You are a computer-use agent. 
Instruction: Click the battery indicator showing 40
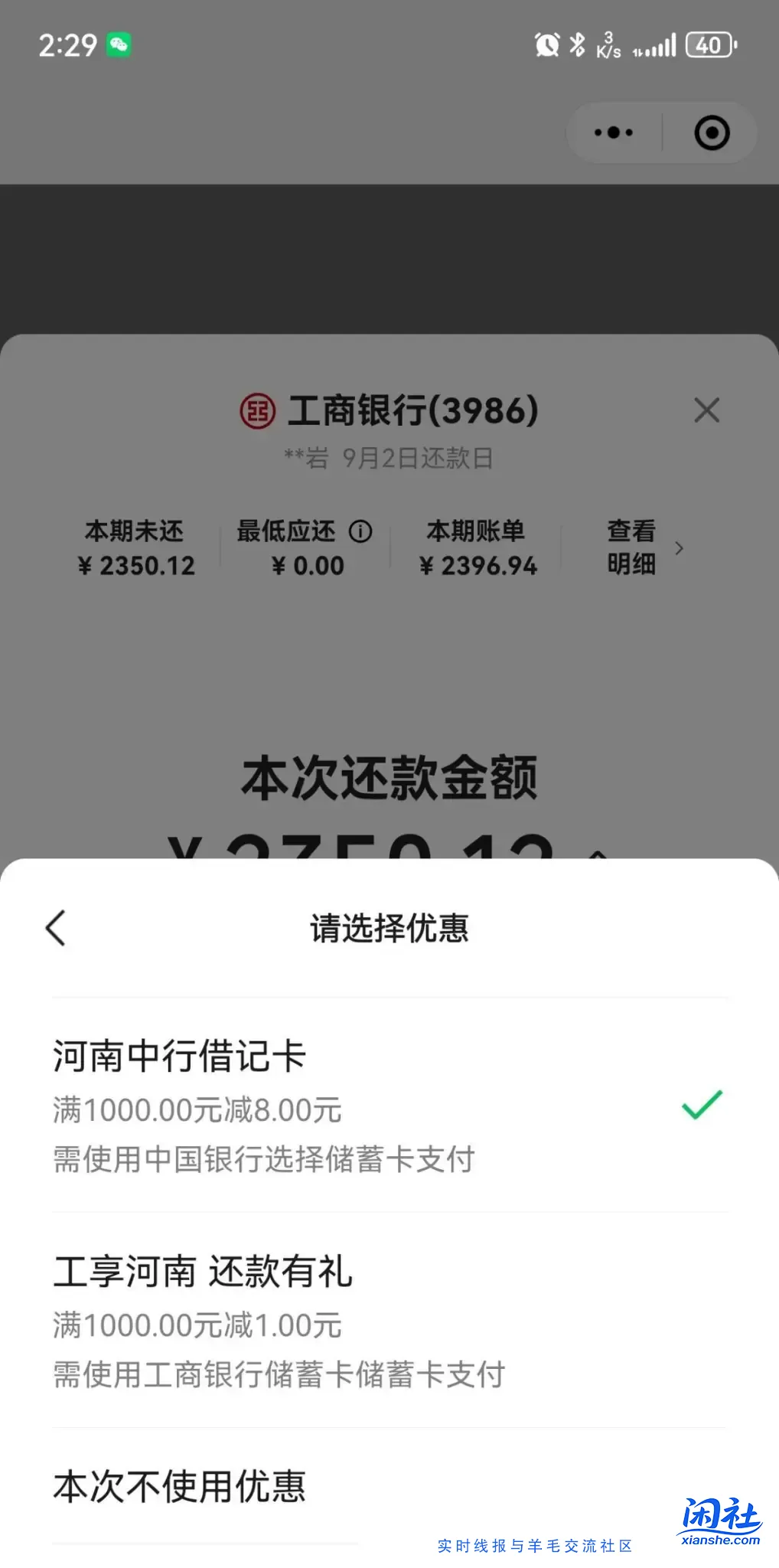(x=708, y=46)
